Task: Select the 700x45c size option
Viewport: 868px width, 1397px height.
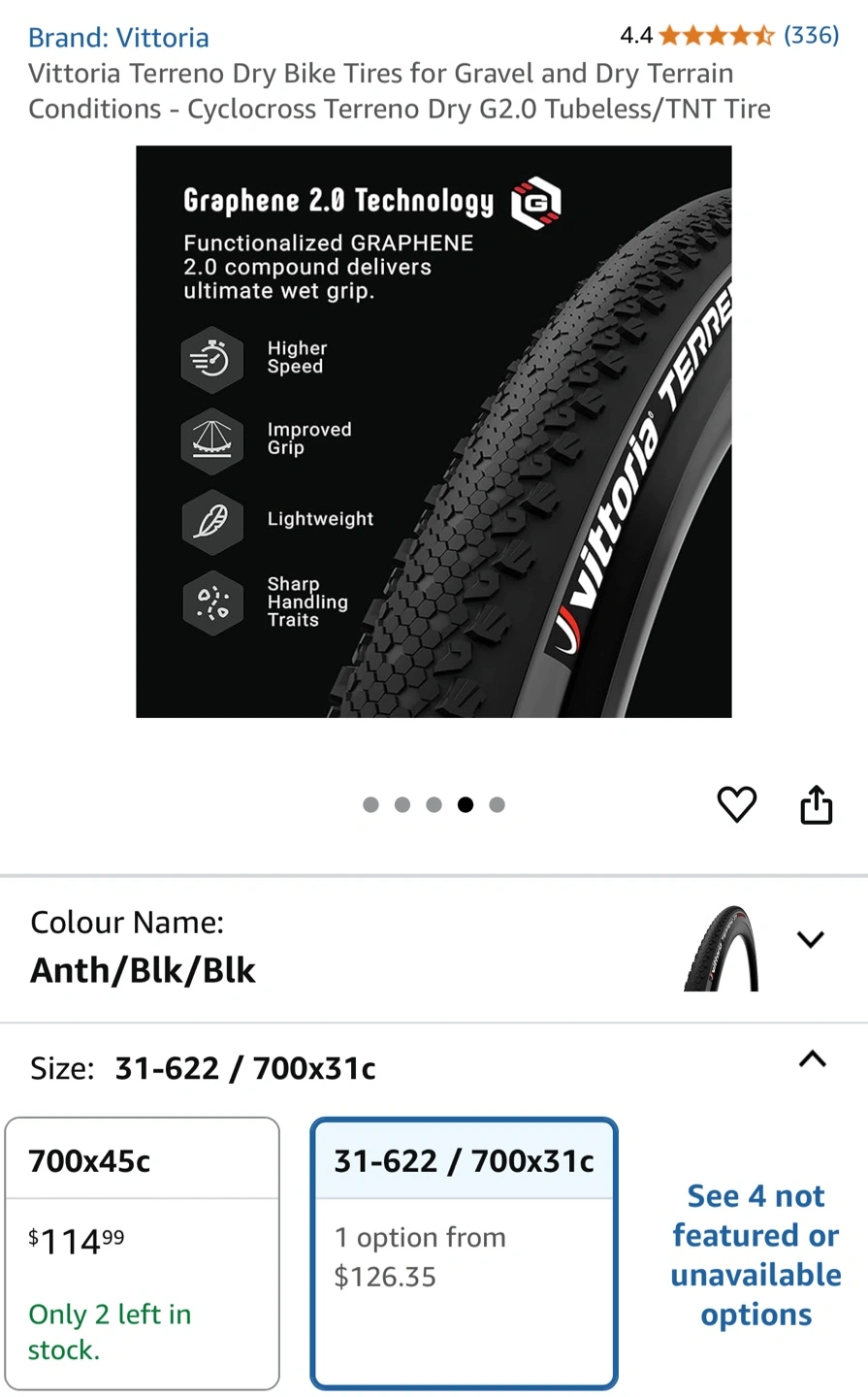Action: [x=143, y=1253]
